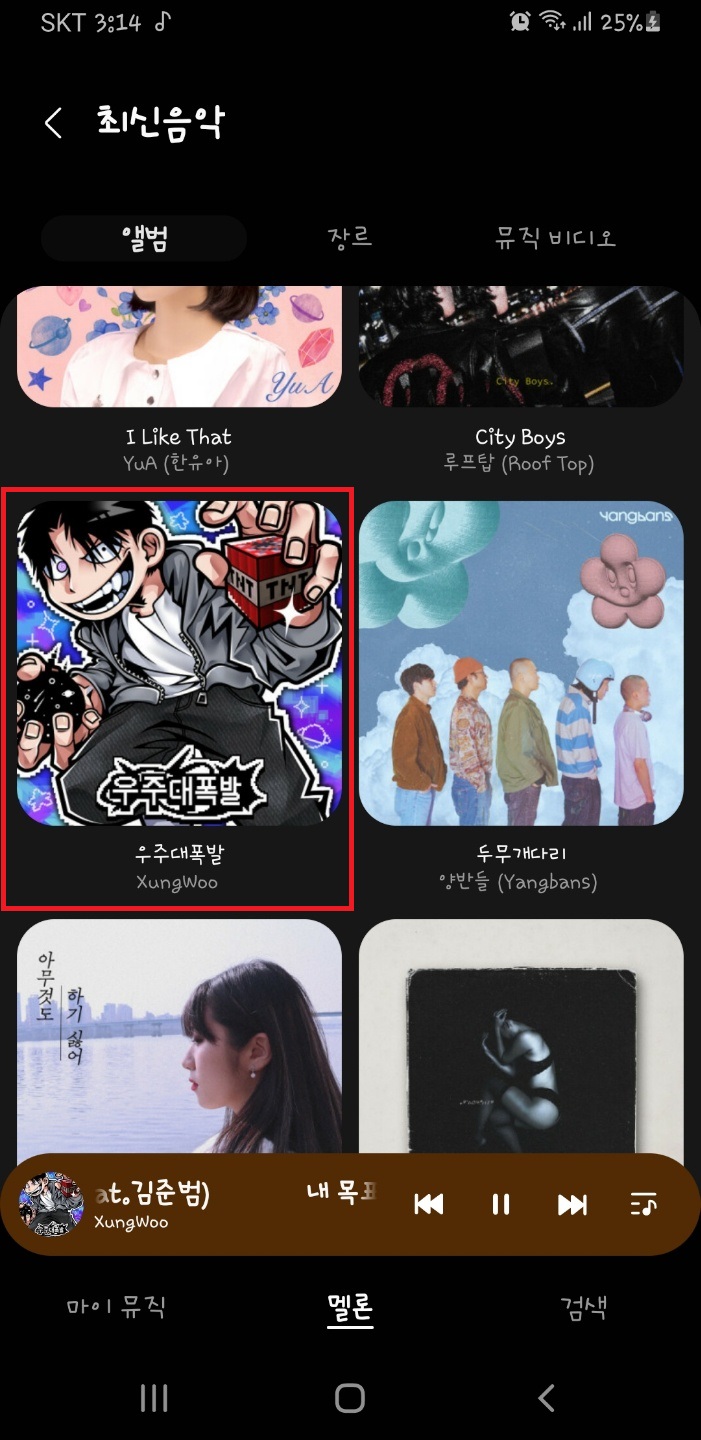
Task: Switch to the 장르 tab
Action: click(x=349, y=238)
